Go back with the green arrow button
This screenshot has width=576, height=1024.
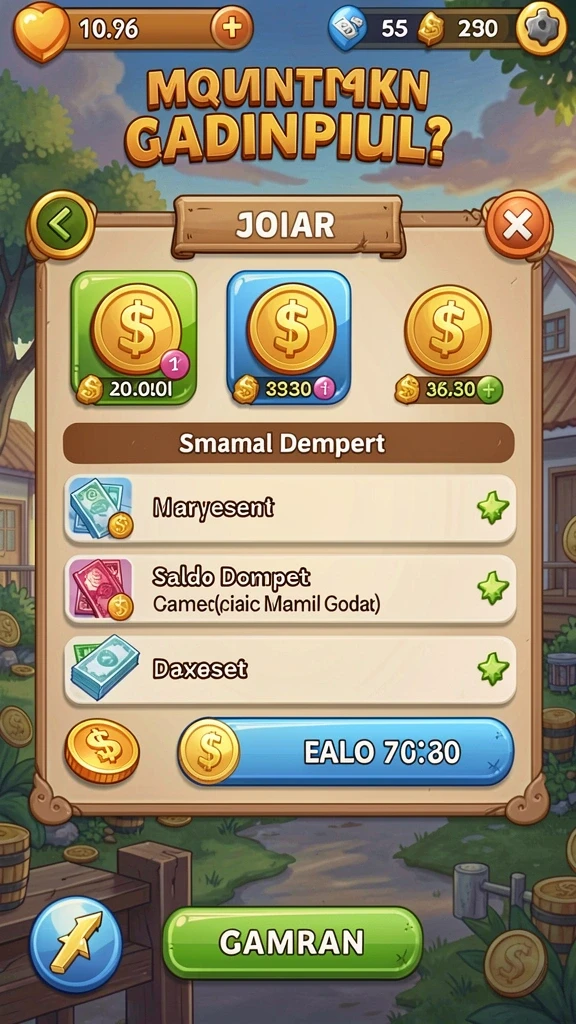click(x=61, y=226)
